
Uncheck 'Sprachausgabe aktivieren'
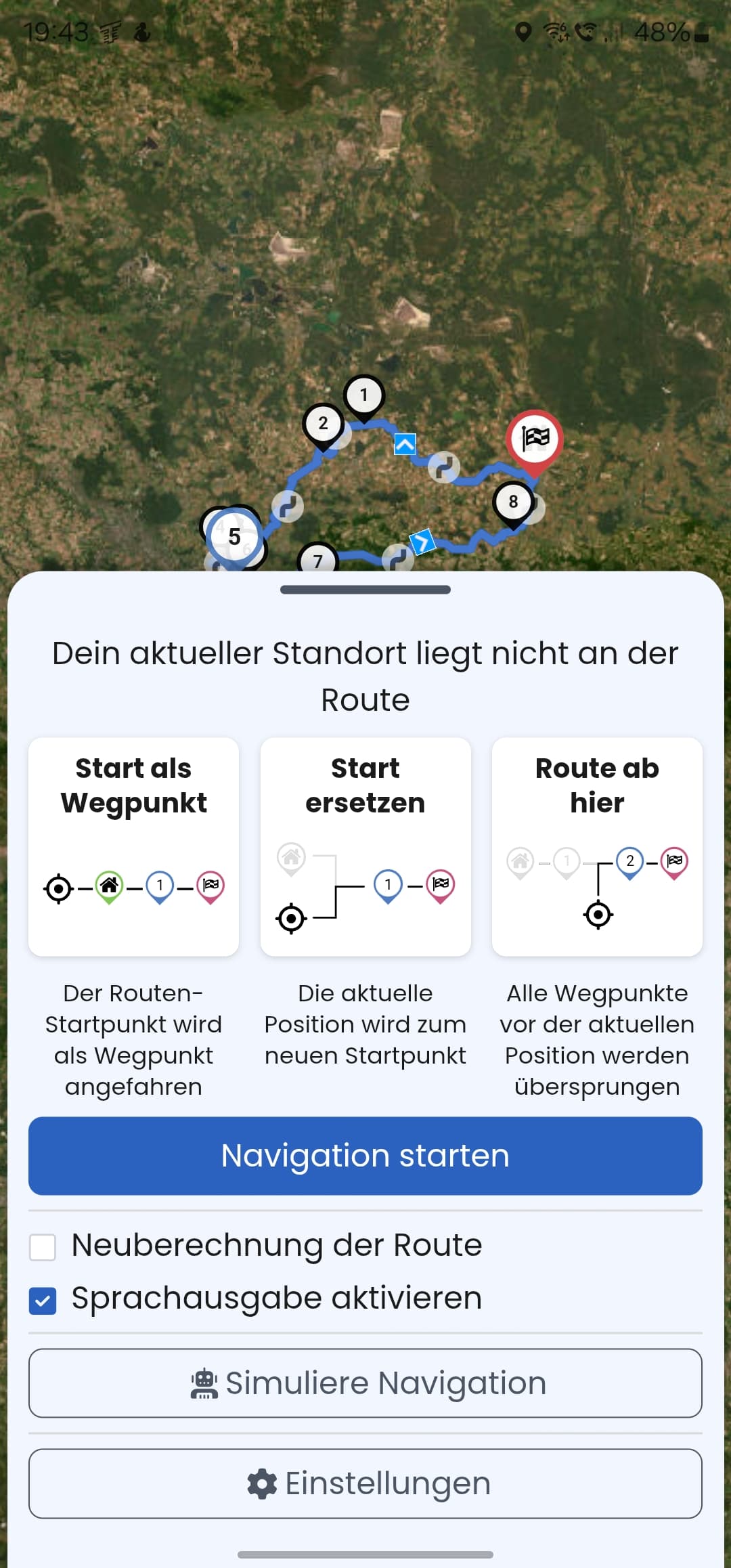pyautogui.click(x=43, y=1301)
